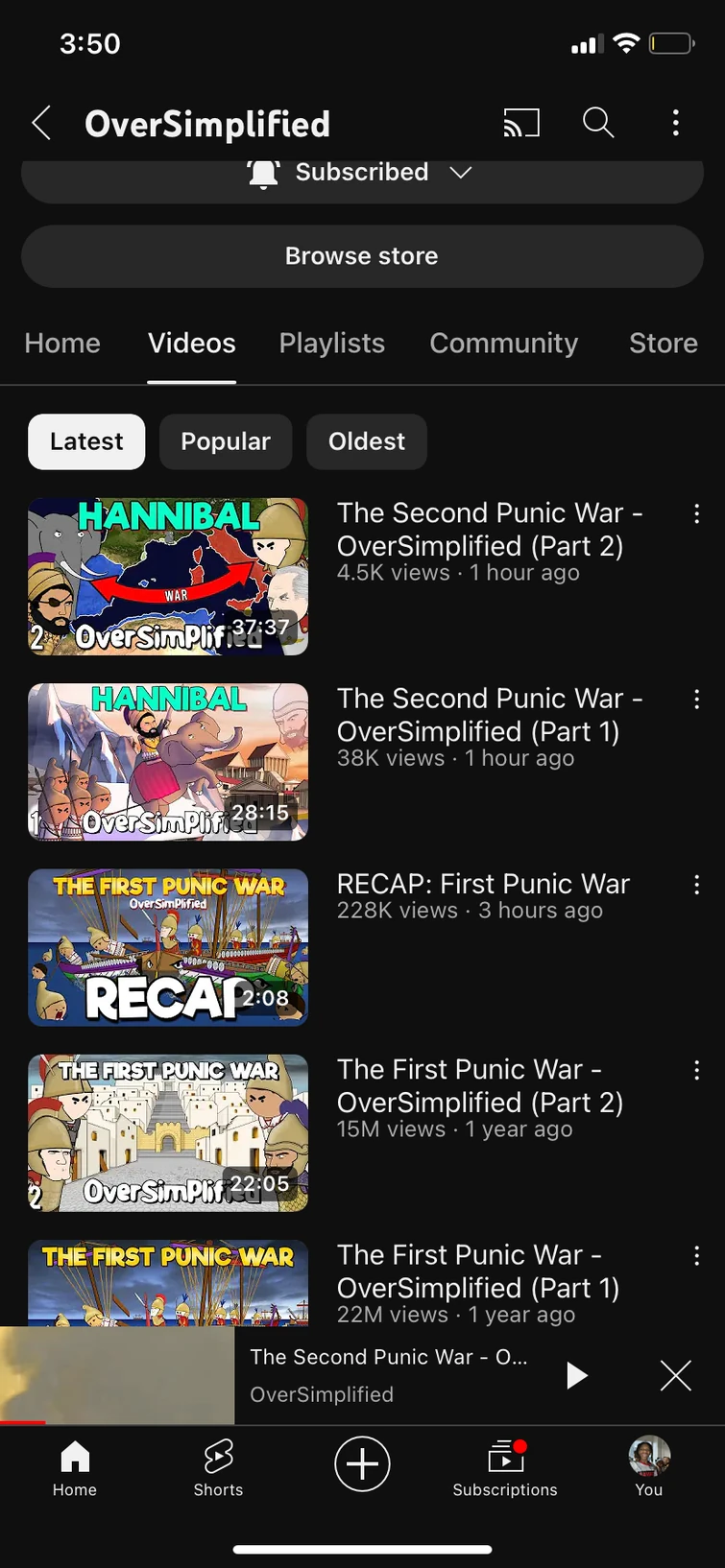
Task: Switch to the Community tab
Action: click(x=503, y=344)
